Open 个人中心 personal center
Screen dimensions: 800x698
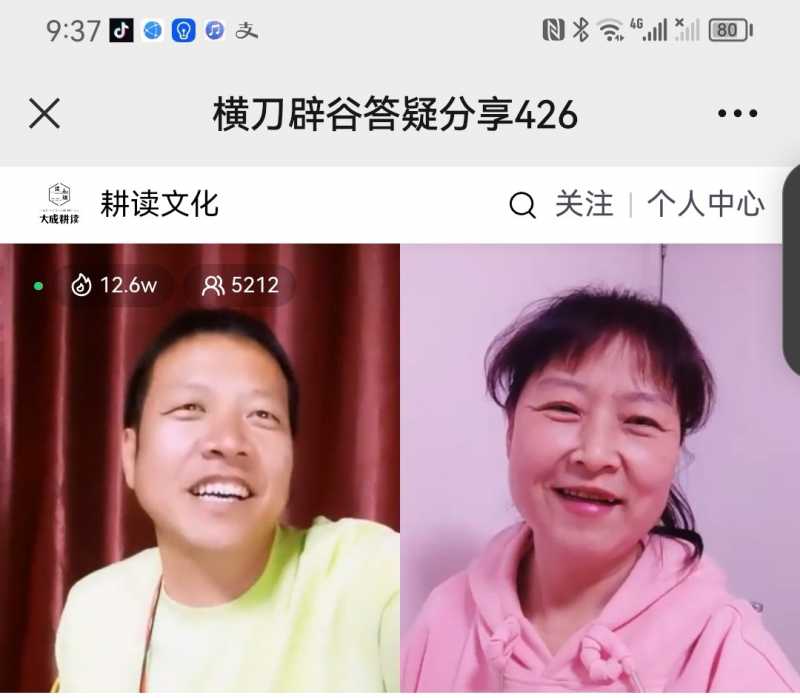[705, 205]
